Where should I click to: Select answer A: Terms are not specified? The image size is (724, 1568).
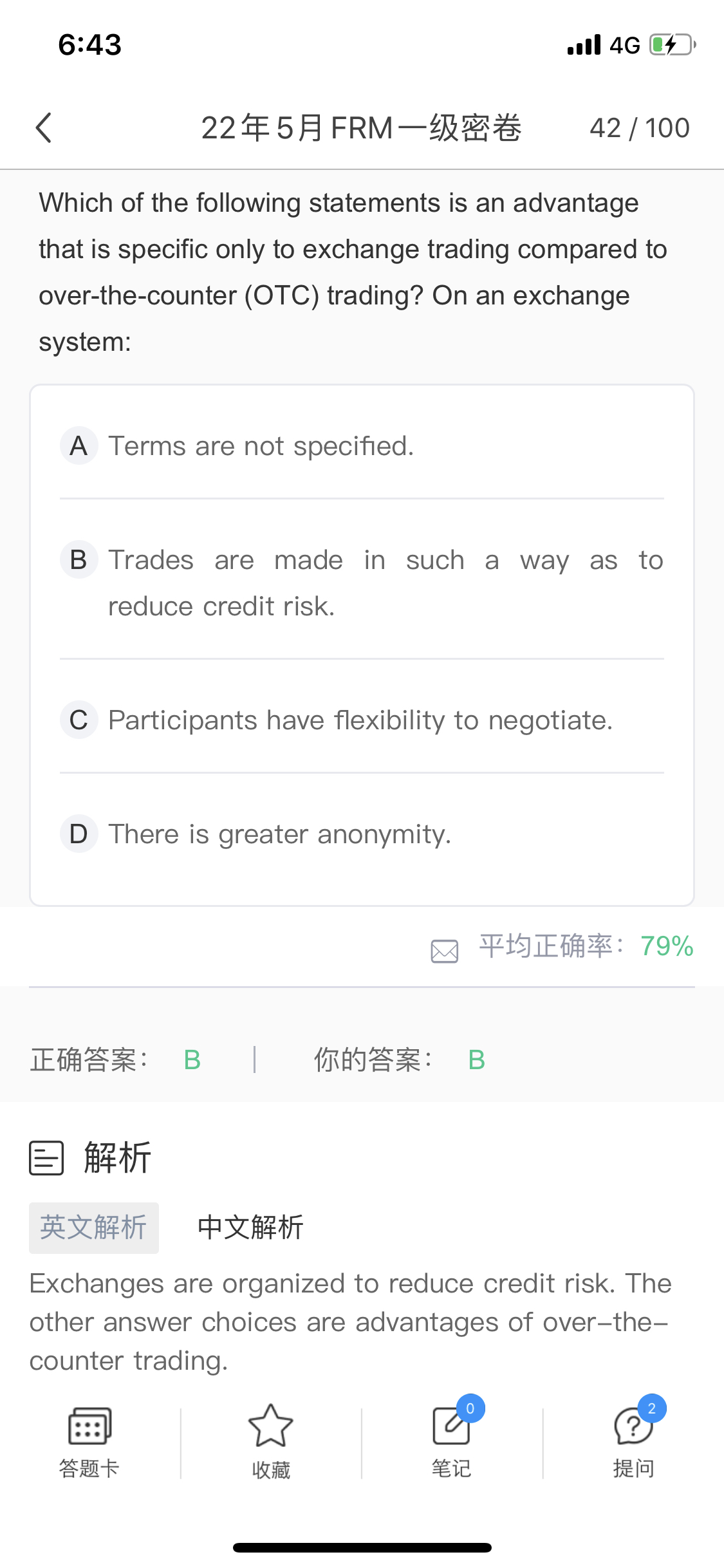261,445
